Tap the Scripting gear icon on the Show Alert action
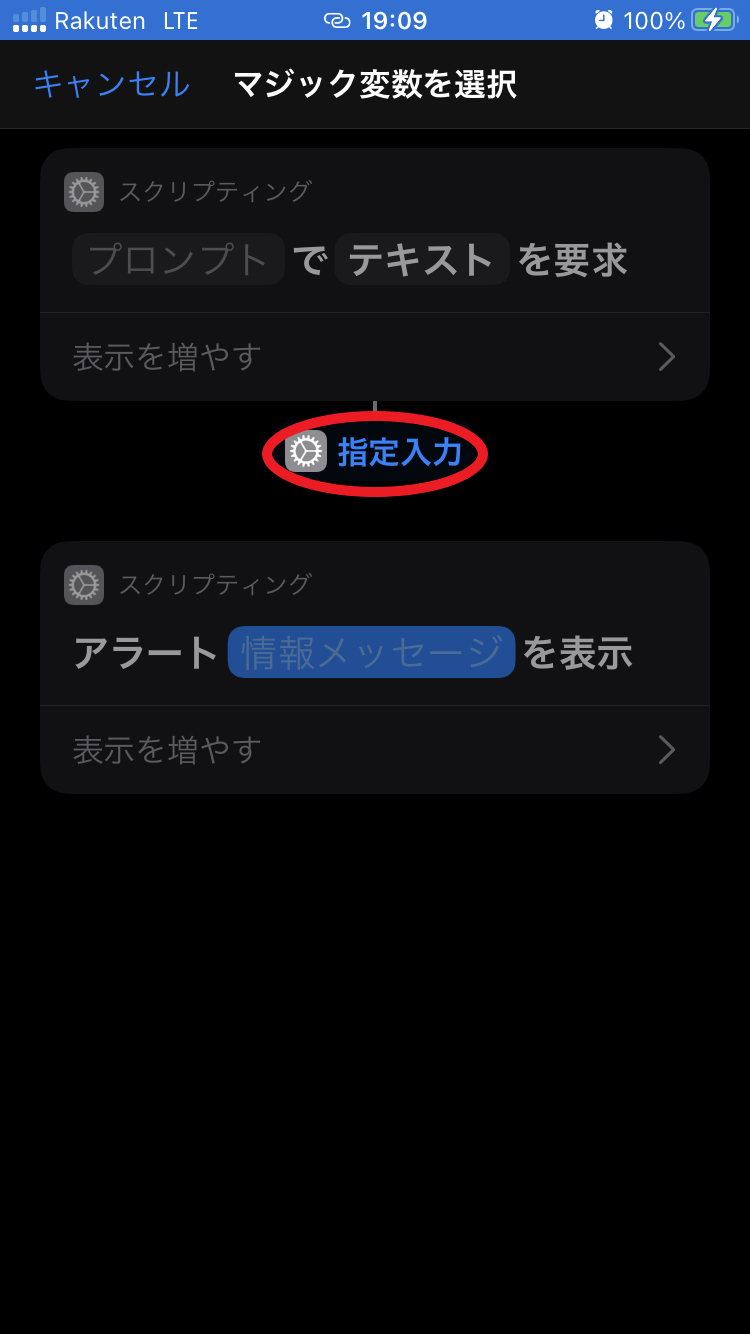750x1334 pixels. [x=84, y=585]
